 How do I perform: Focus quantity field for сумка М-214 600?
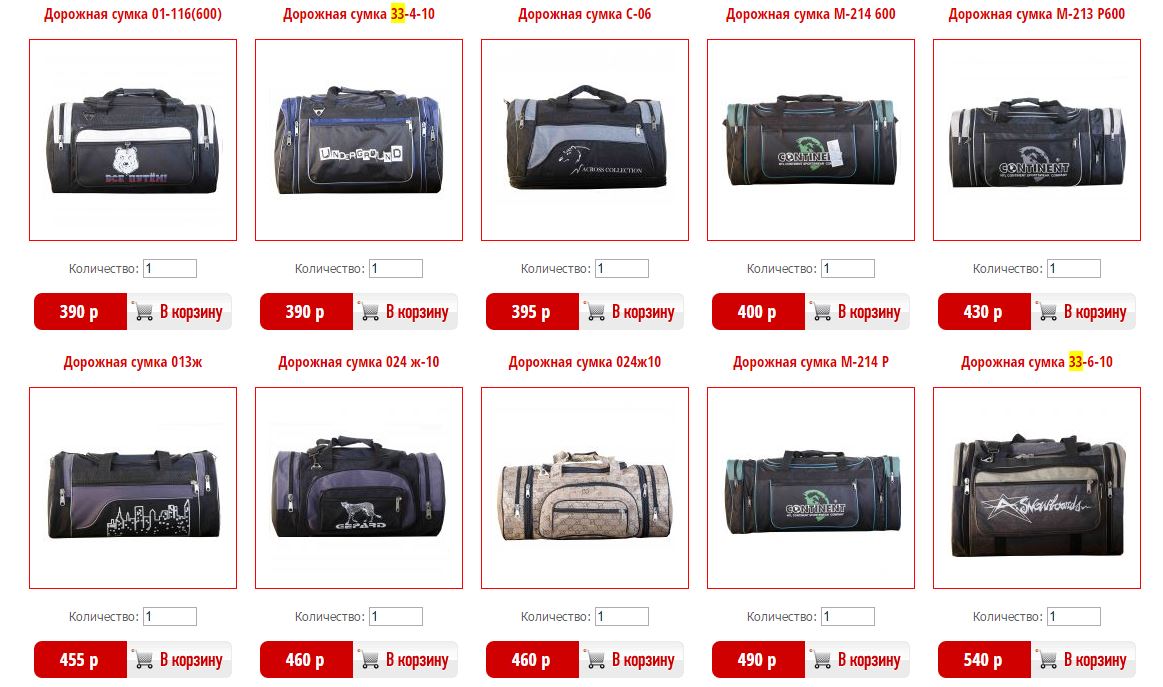coord(848,269)
